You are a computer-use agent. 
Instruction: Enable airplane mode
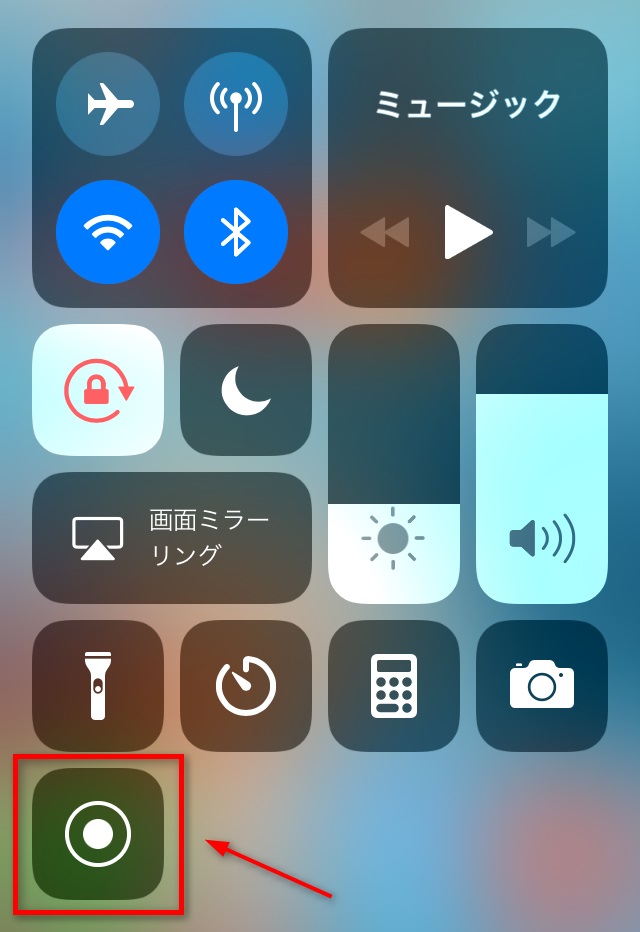[108, 104]
